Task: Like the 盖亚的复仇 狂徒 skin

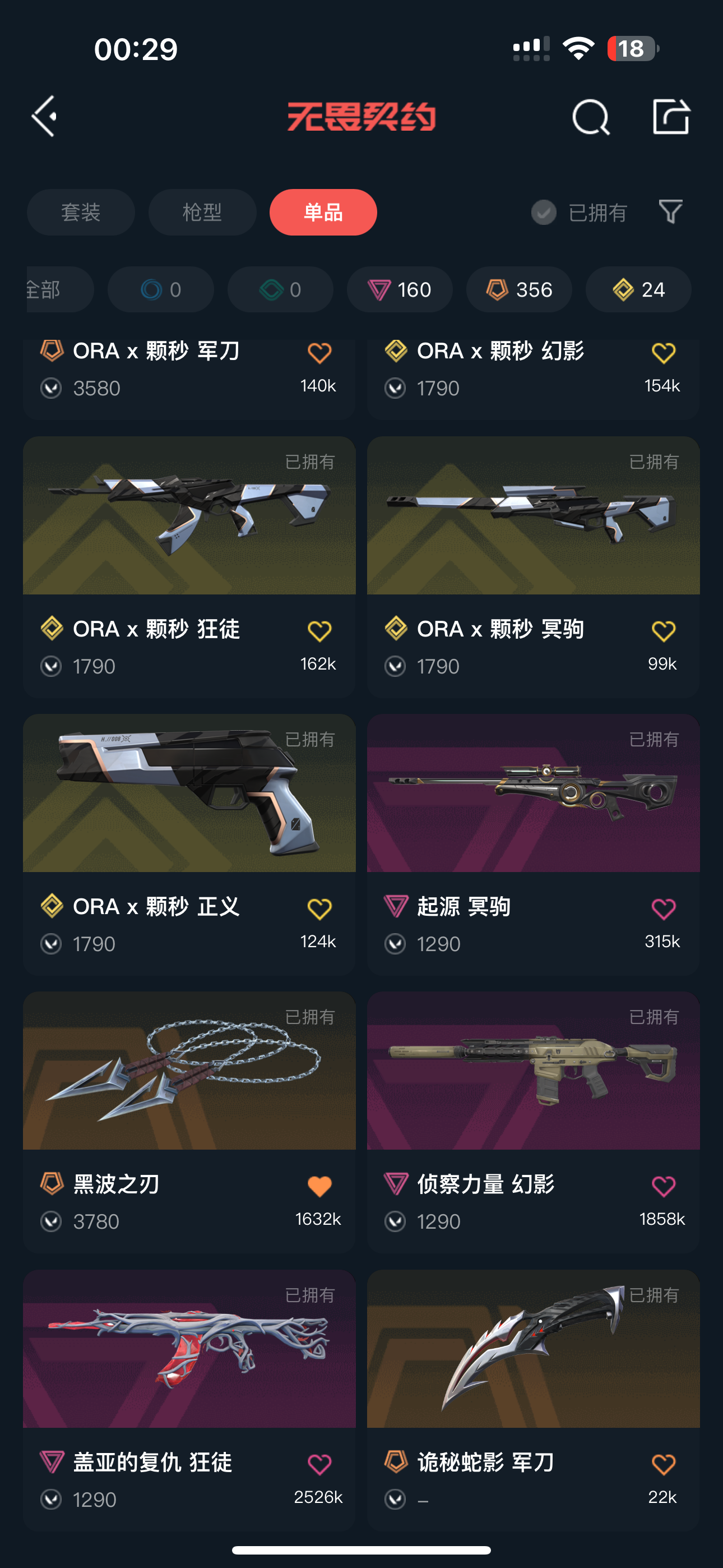Action: (319, 1464)
